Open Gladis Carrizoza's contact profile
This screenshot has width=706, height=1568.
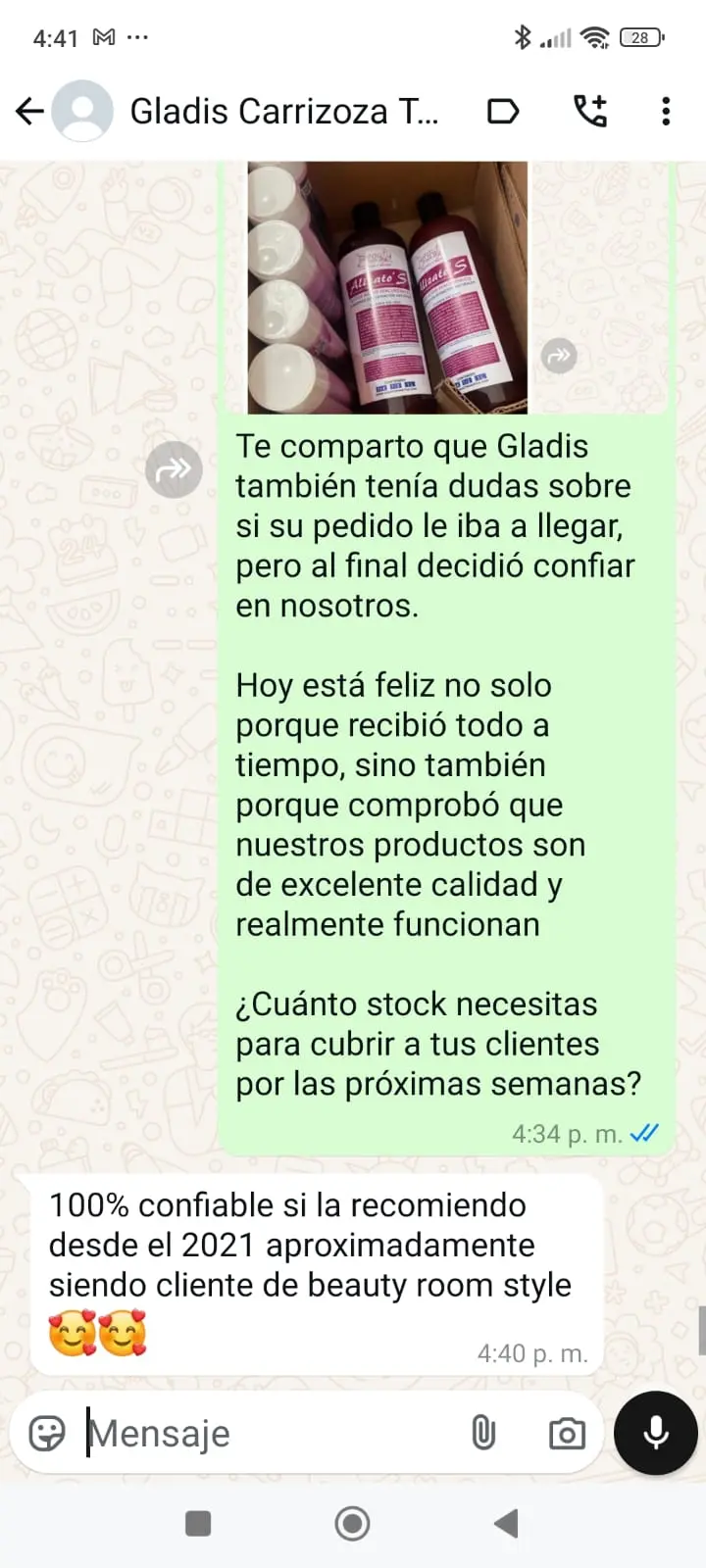pyautogui.click(x=284, y=112)
